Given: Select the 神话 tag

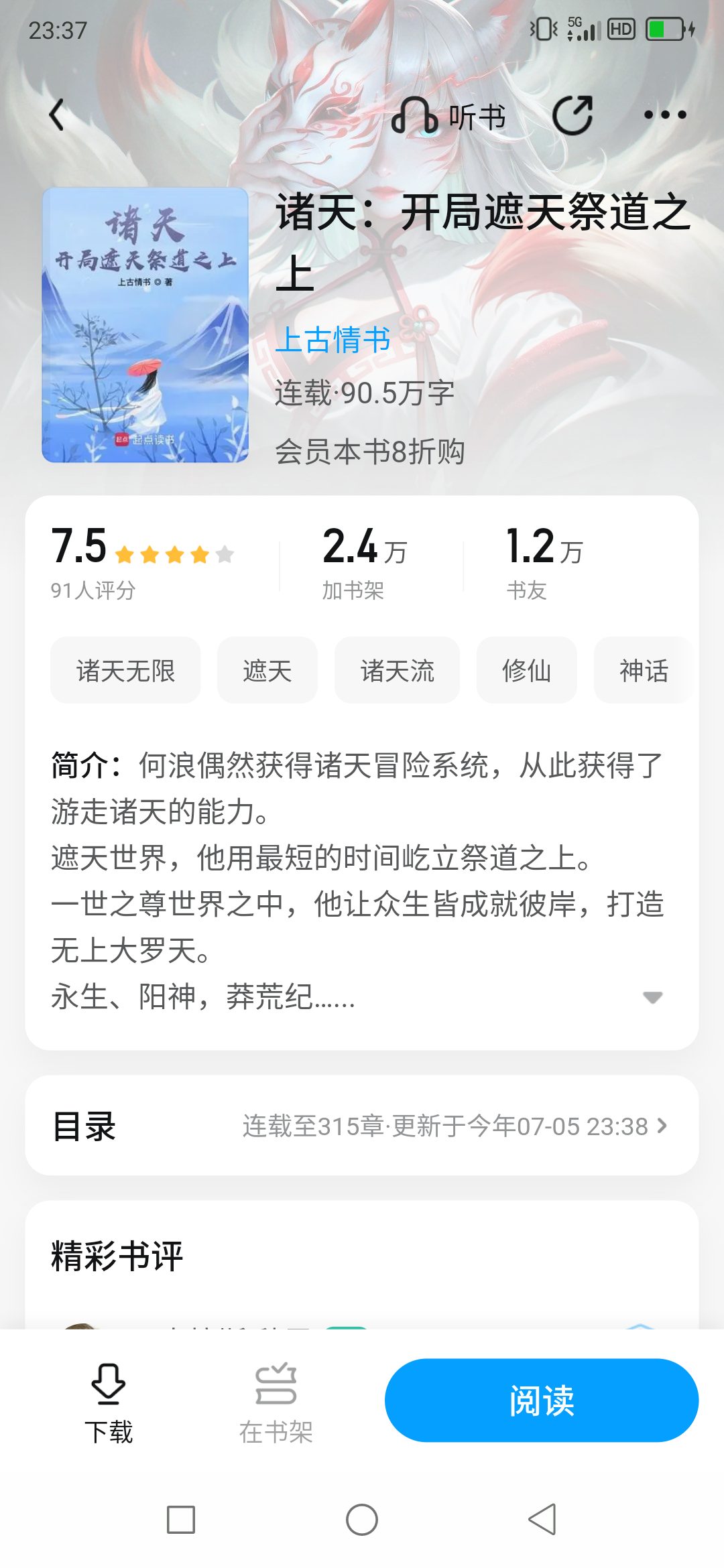Looking at the screenshot, I should pyautogui.click(x=643, y=671).
